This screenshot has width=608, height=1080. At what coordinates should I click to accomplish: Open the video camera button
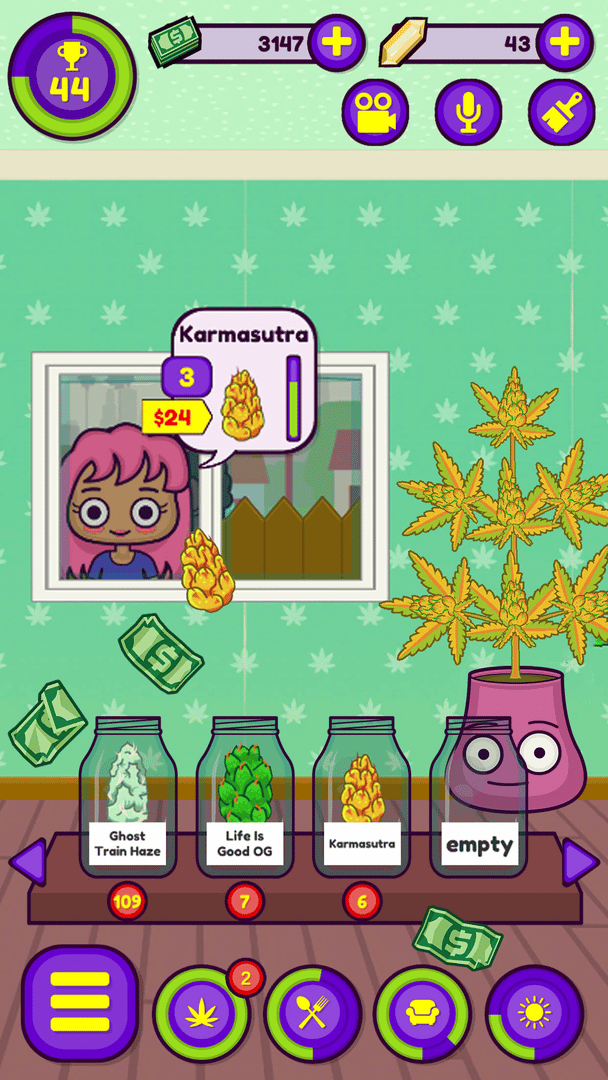[x=375, y=113]
